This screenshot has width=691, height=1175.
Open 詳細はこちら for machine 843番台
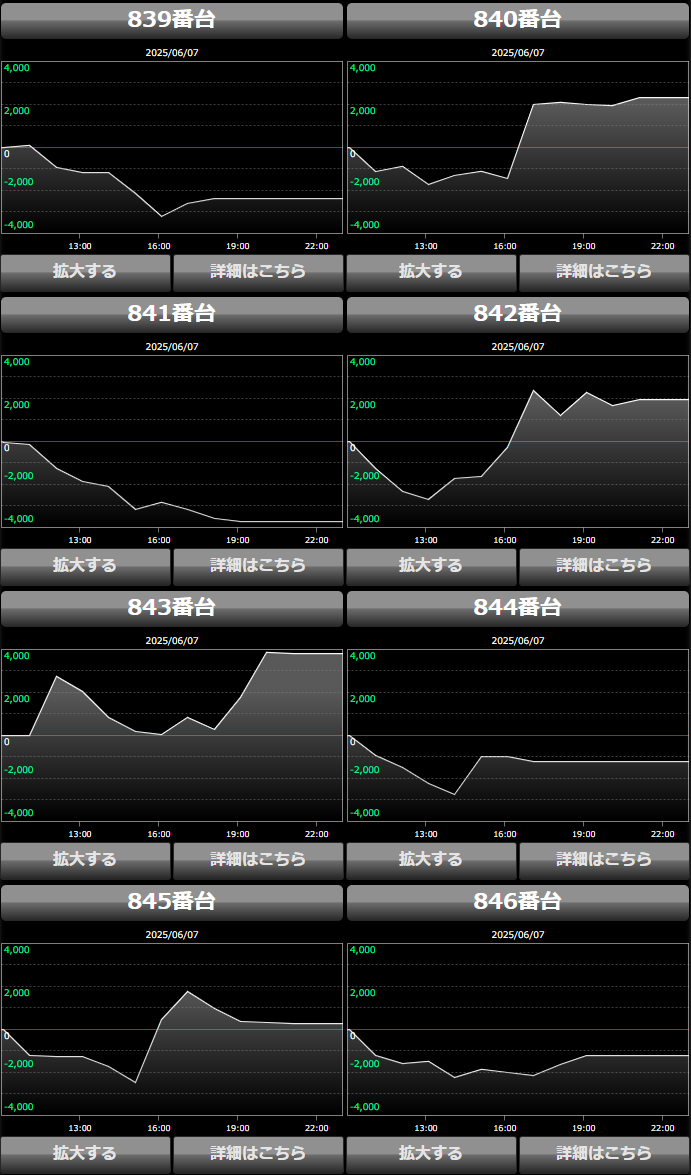tap(258, 859)
